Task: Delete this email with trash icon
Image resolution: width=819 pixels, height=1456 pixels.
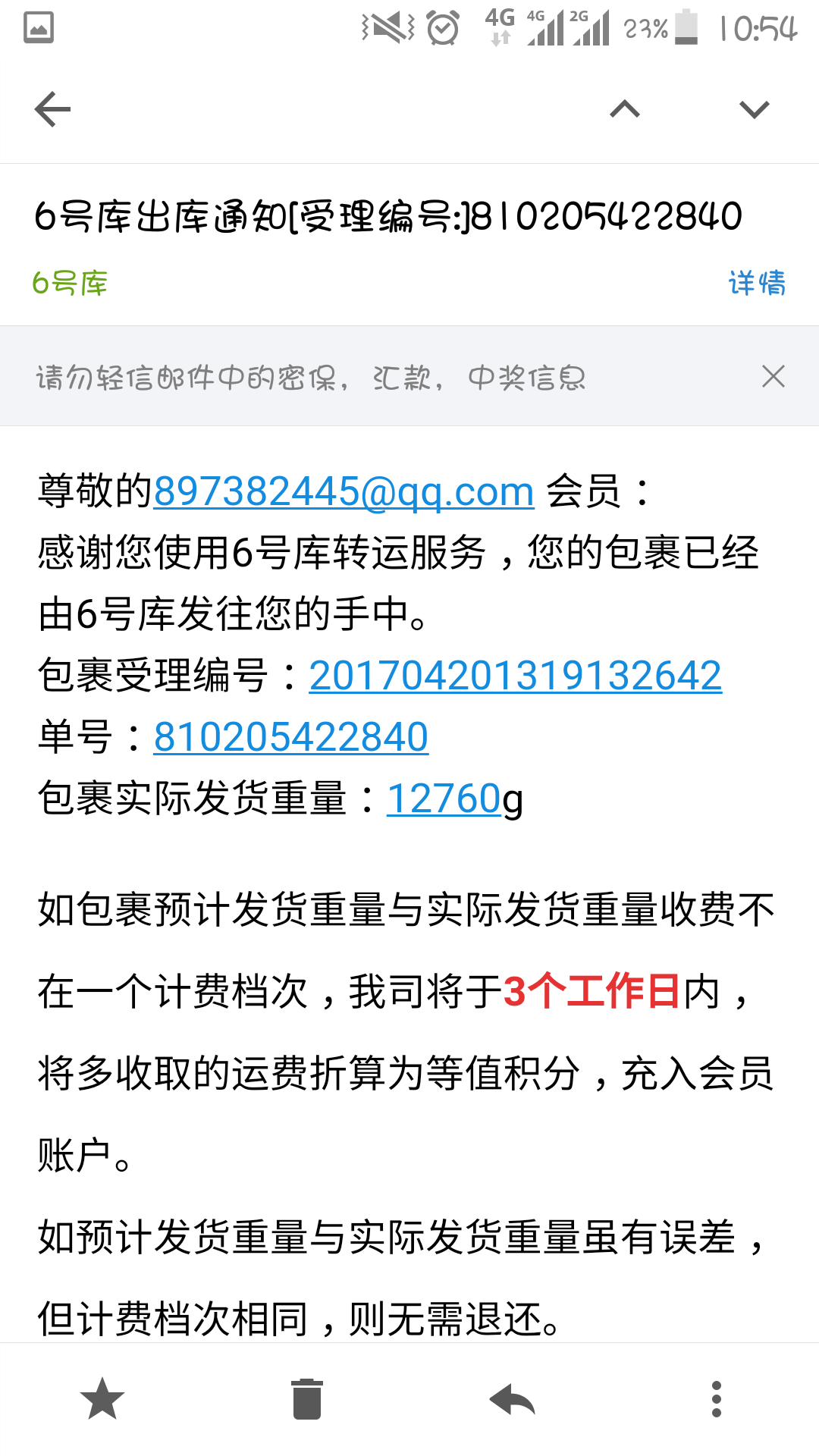Action: pos(307,1399)
